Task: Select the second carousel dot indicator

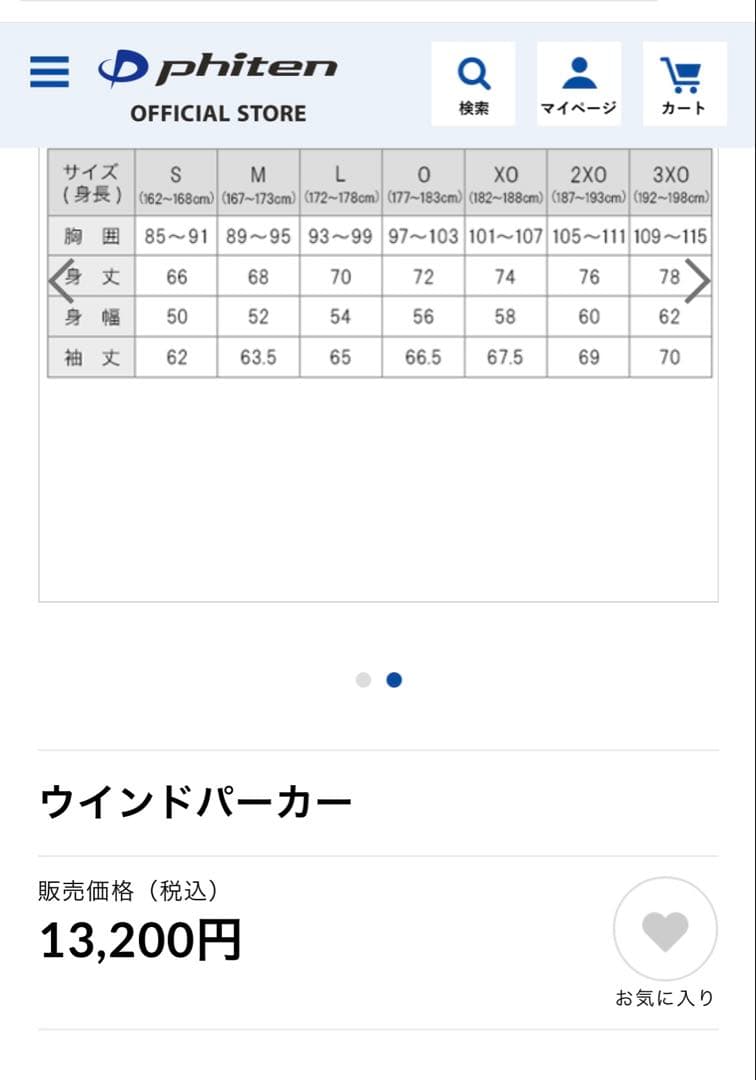Action: [x=393, y=679]
